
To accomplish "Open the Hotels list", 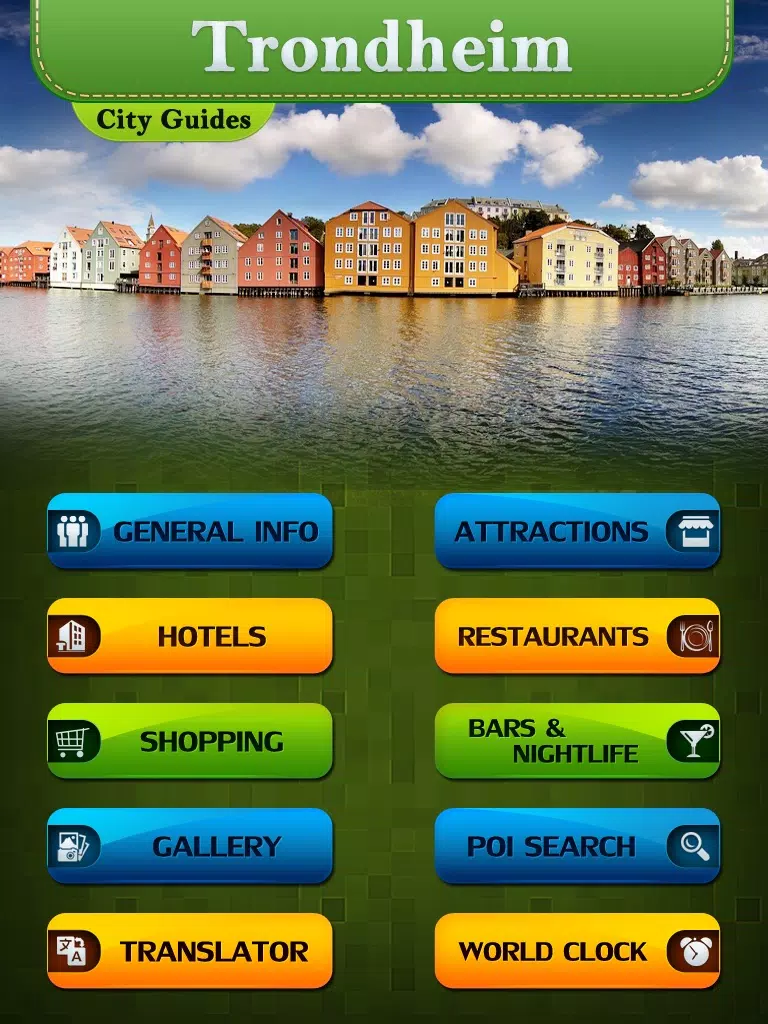I will [x=190, y=636].
